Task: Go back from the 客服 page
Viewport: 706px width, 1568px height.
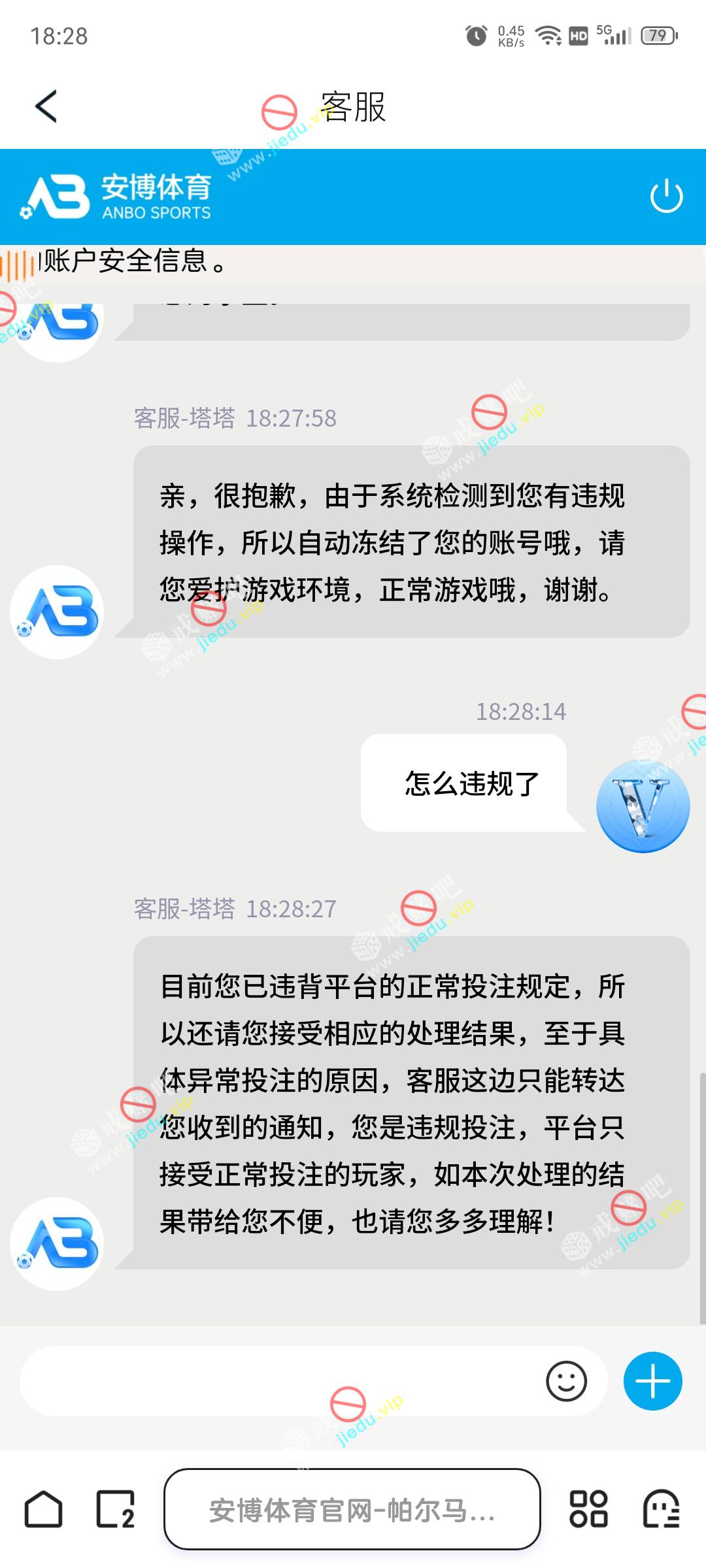Action: point(46,106)
